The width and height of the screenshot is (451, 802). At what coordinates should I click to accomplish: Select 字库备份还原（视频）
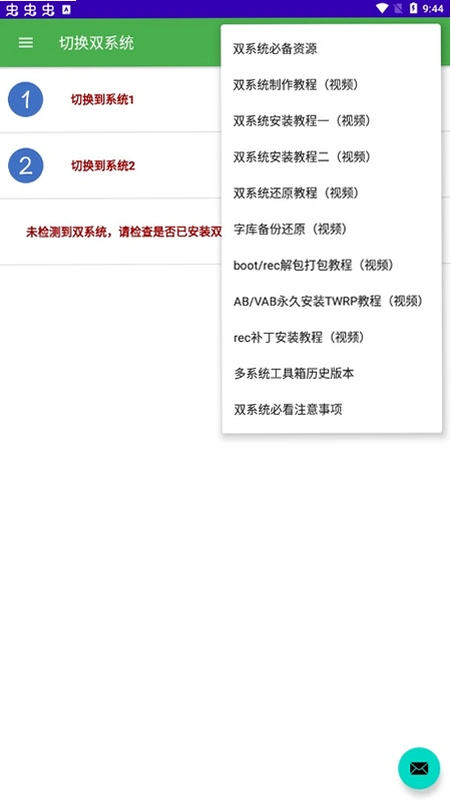(331, 229)
